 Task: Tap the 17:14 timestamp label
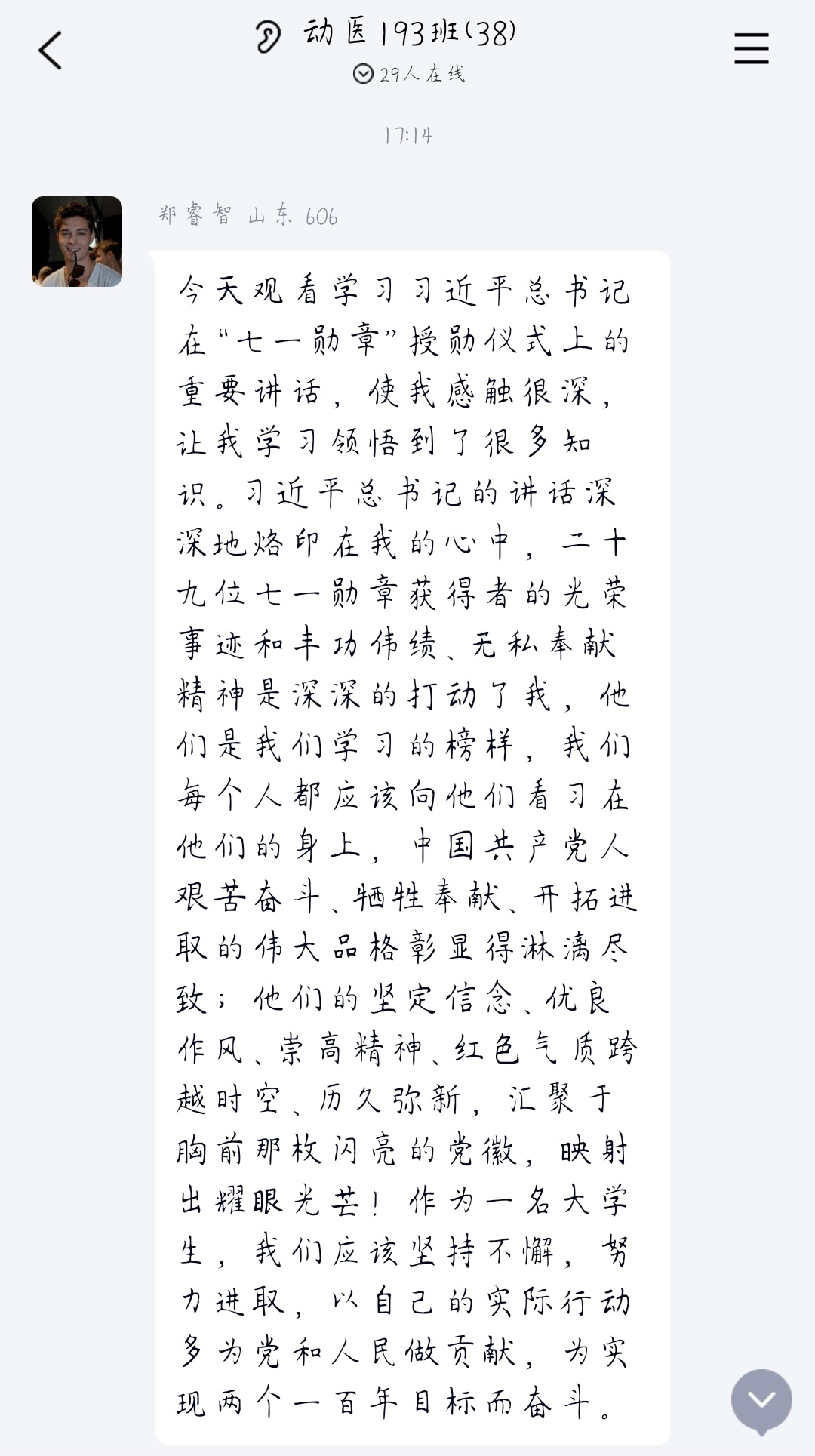407,136
